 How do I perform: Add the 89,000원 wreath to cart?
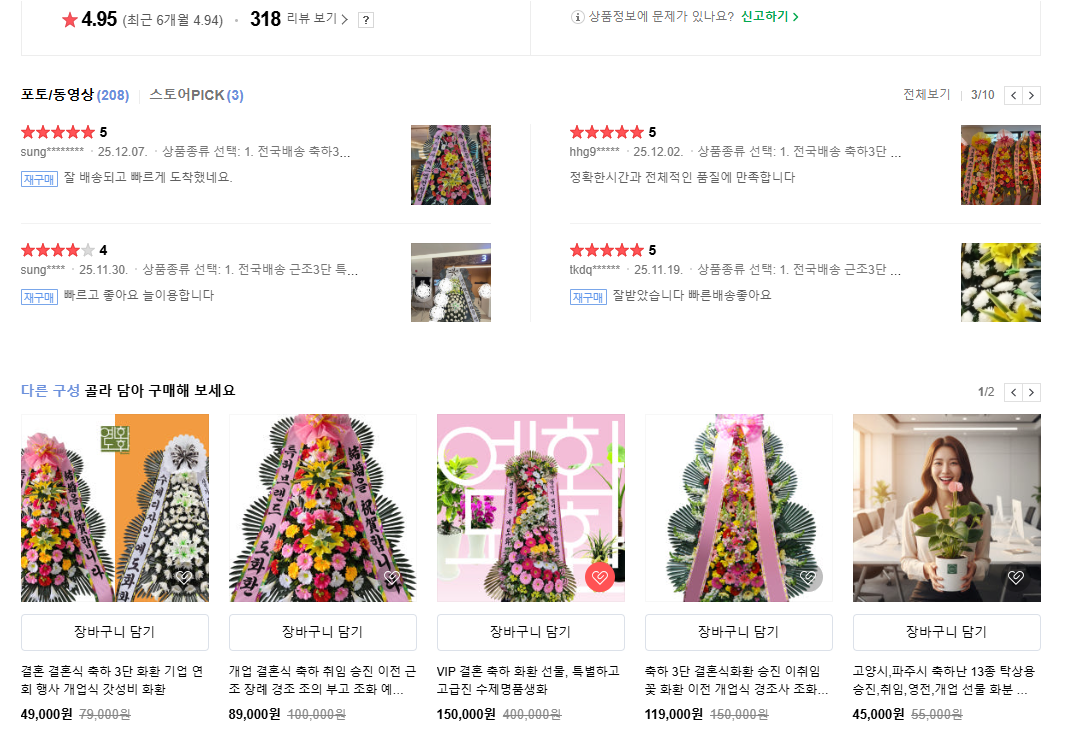pyautogui.click(x=323, y=632)
